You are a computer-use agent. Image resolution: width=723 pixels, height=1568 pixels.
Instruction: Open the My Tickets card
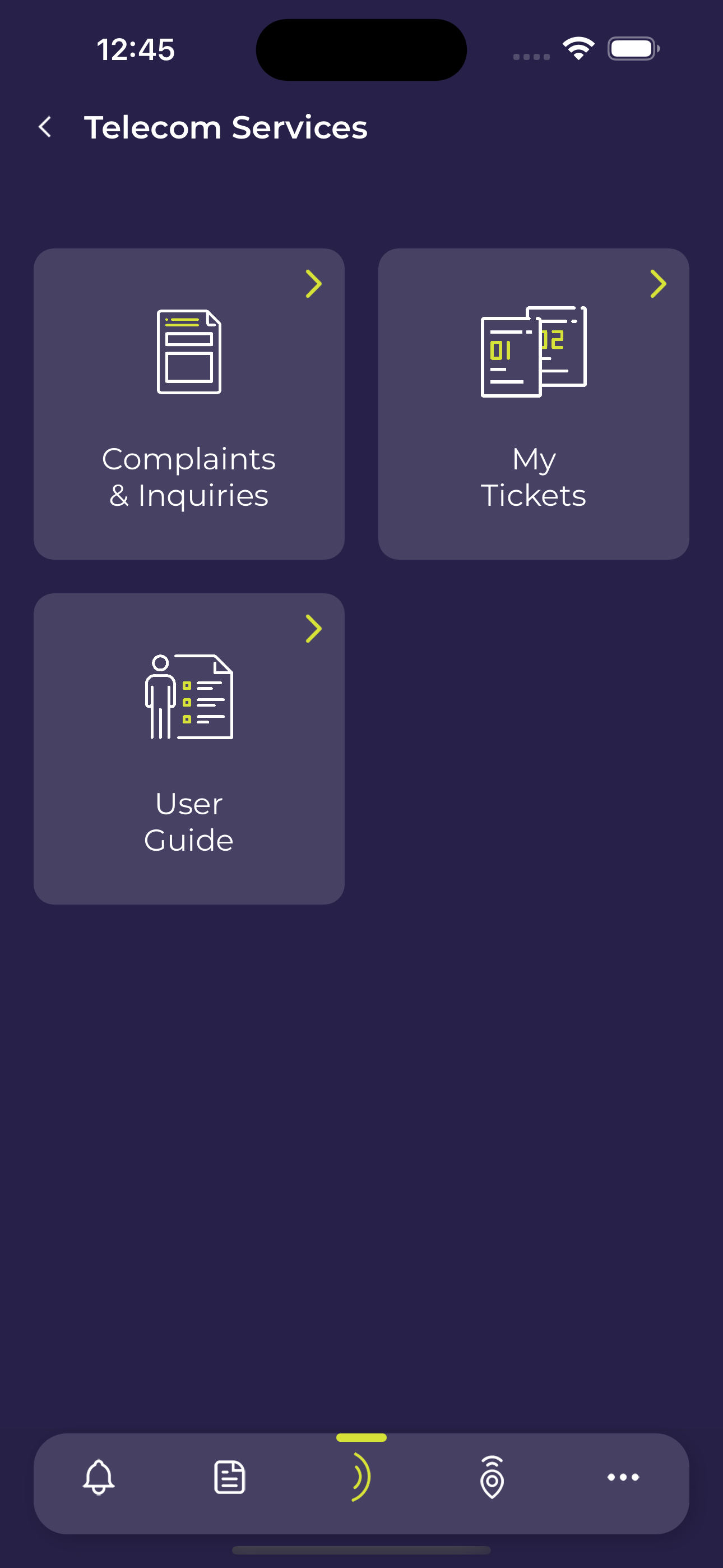533,404
